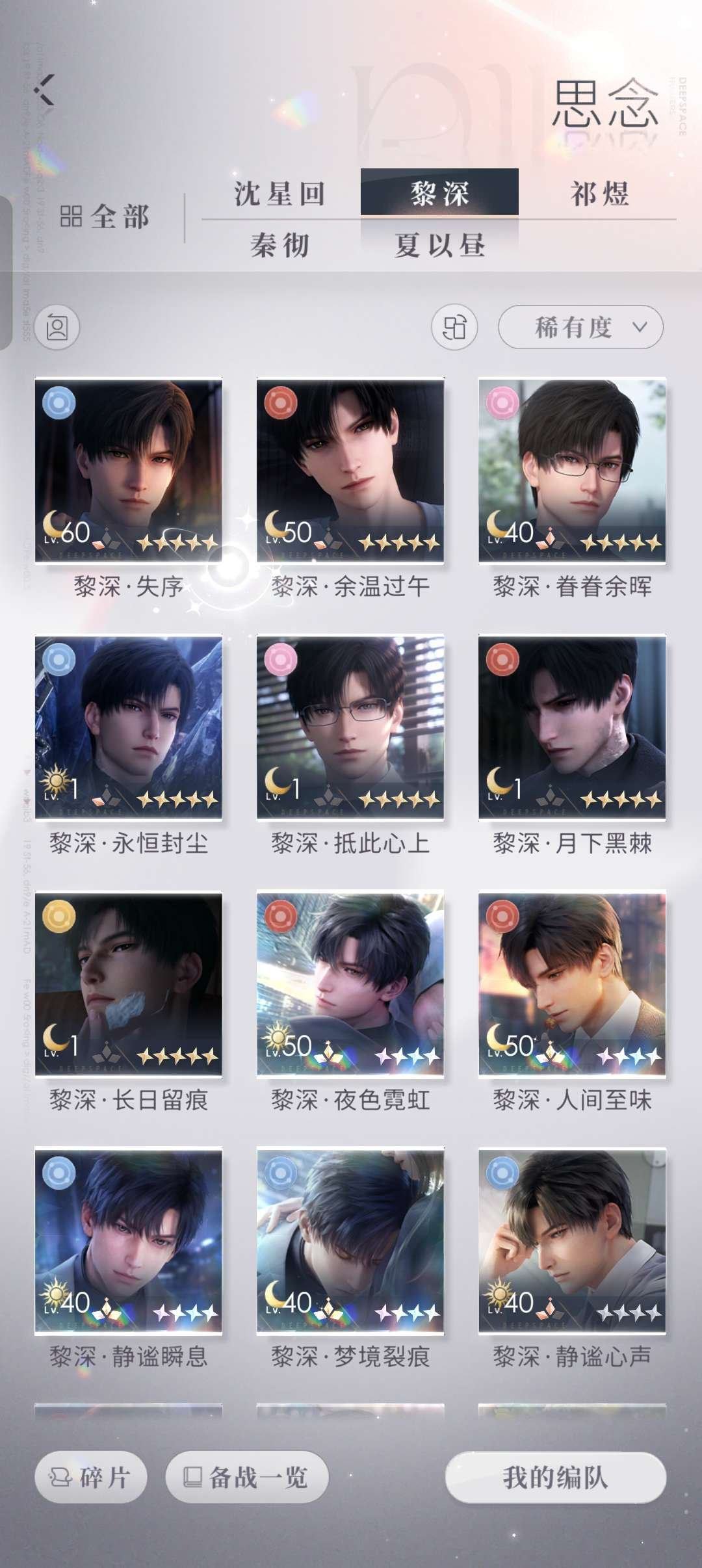This screenshot has height=1568, width=702.
Task: Open the card preview mode icon
Action: [57, 328]
